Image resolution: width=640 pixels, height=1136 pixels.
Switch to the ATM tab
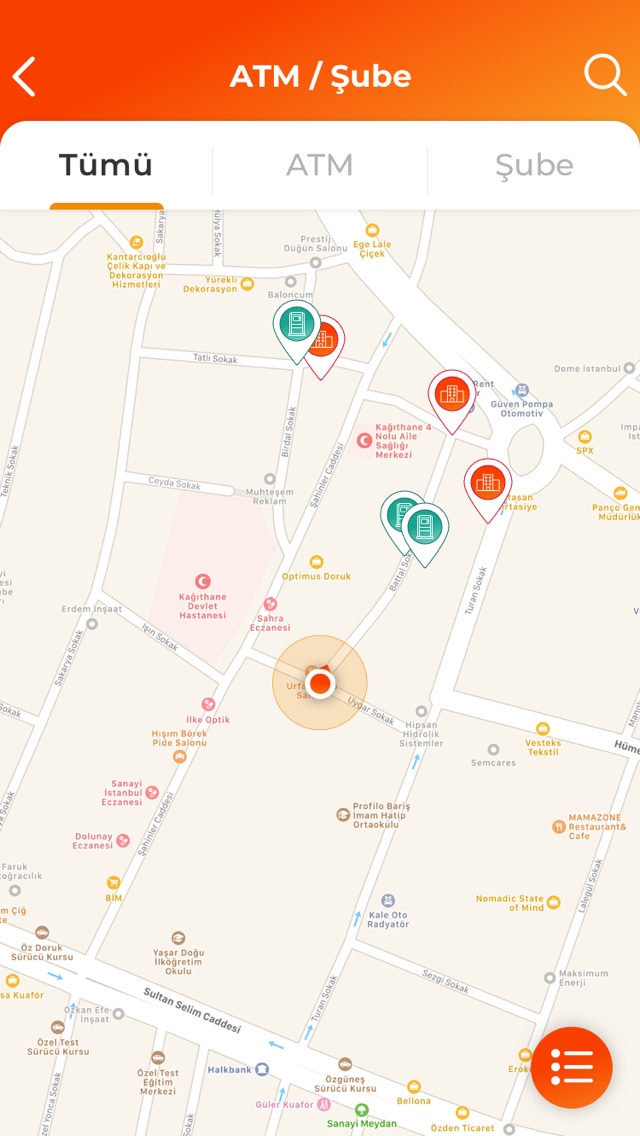[320, 165]
